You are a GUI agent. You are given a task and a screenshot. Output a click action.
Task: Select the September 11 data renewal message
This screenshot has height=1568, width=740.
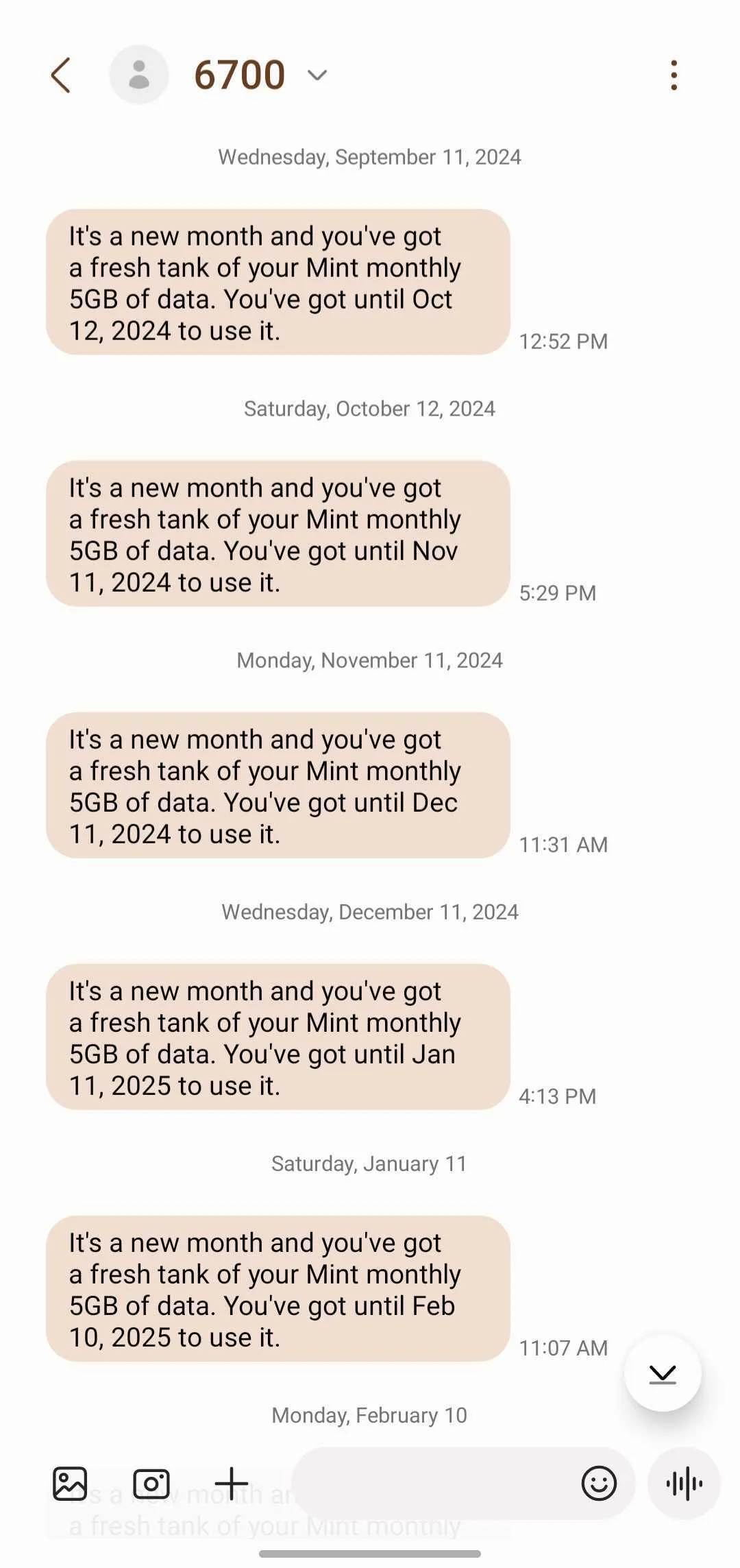(277, 282)
